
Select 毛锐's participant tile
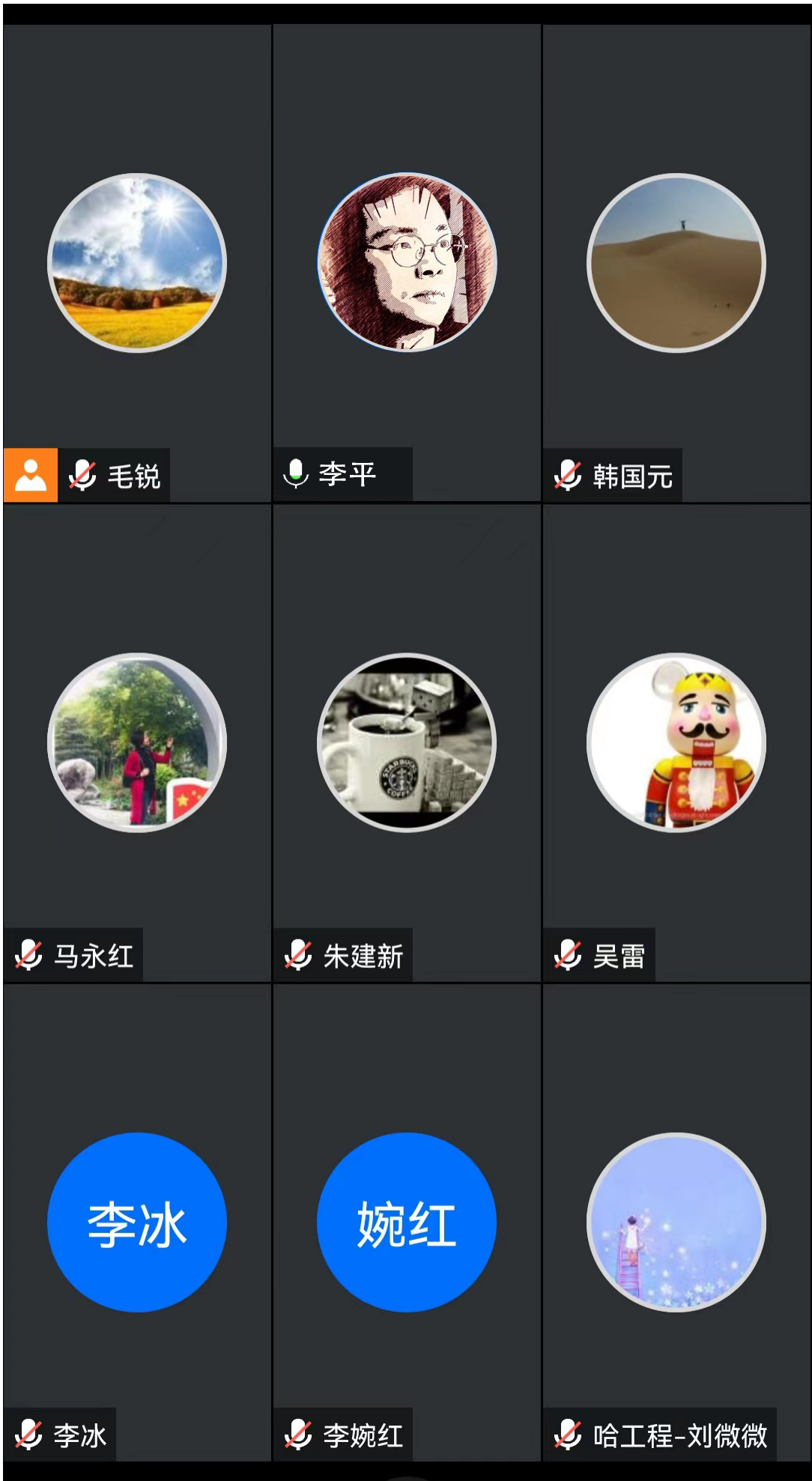click(x=137, y=263)
